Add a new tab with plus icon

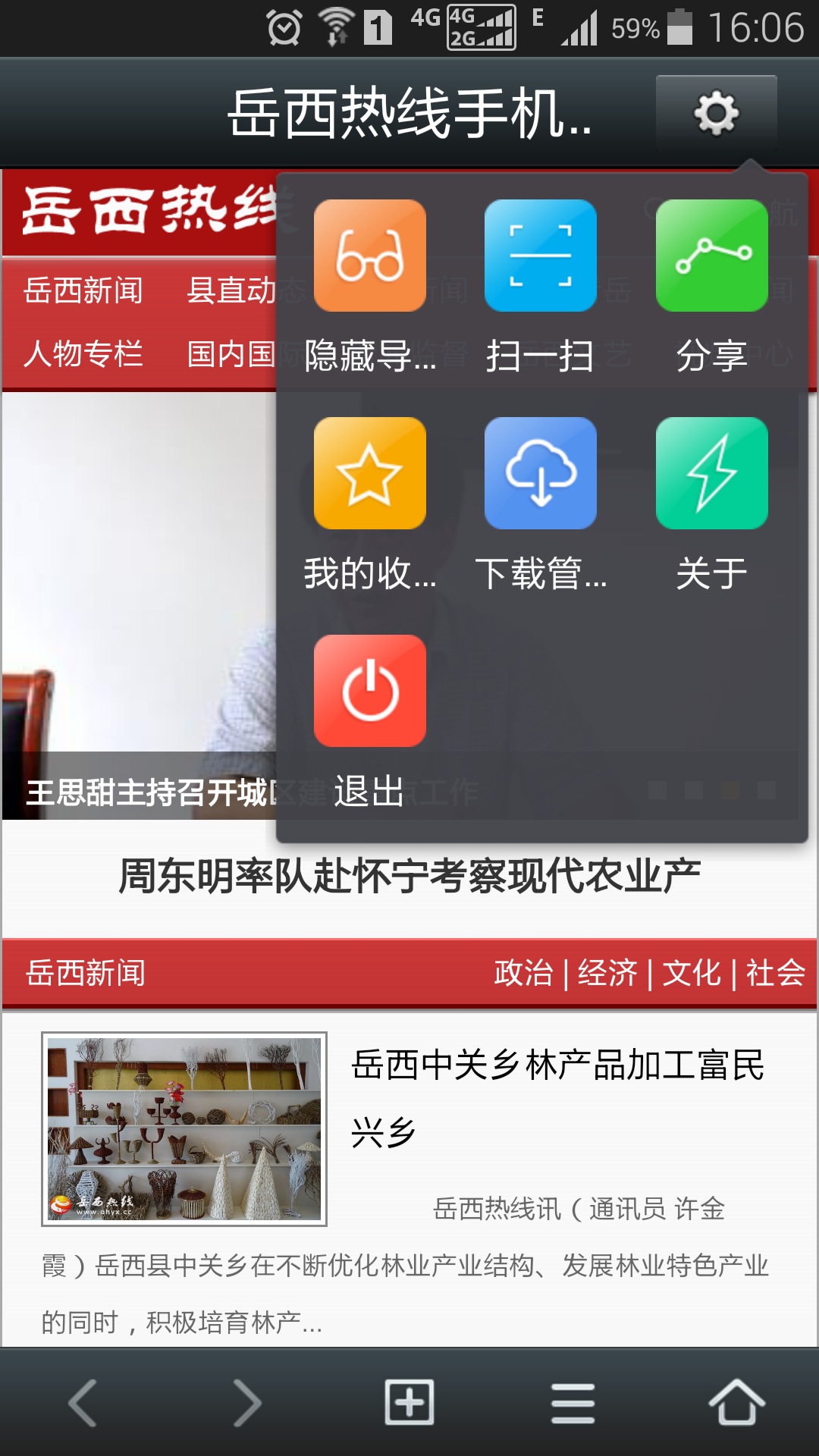pos(409,1402)
